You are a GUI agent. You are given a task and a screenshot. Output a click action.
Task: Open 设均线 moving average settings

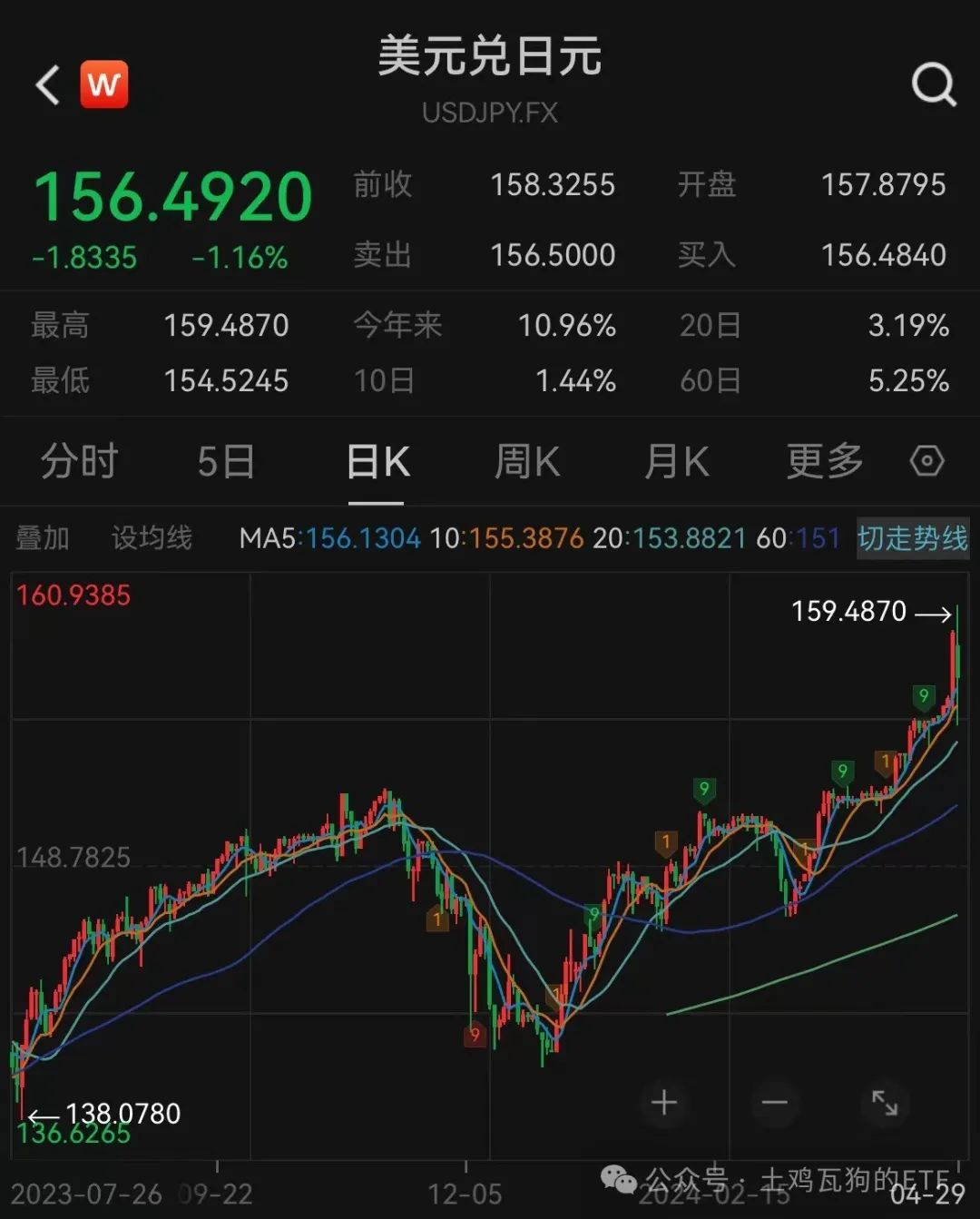[x=152, y=538]
